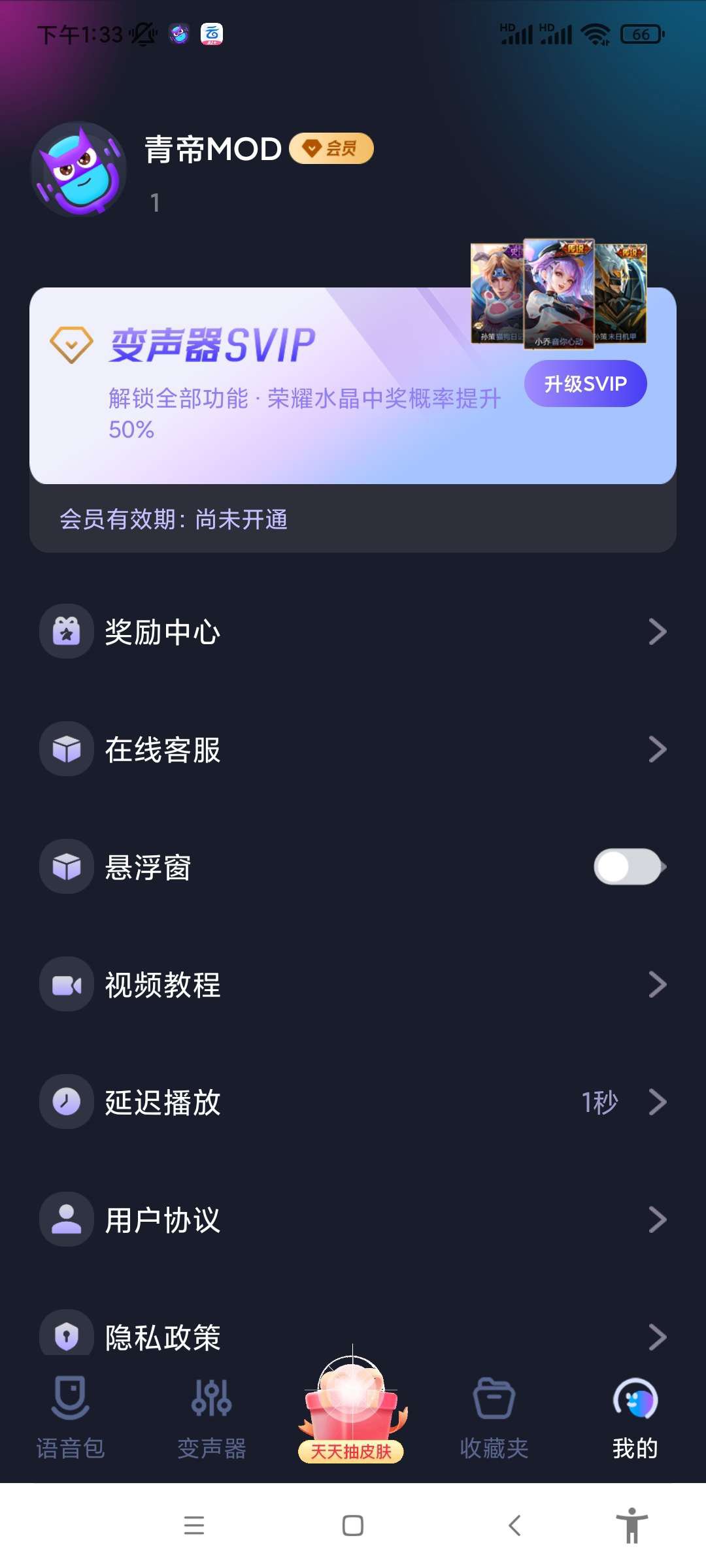Tap the gold 会员 member badge
The height and width of the screenshot is (1568, 706).
(331, 148)
